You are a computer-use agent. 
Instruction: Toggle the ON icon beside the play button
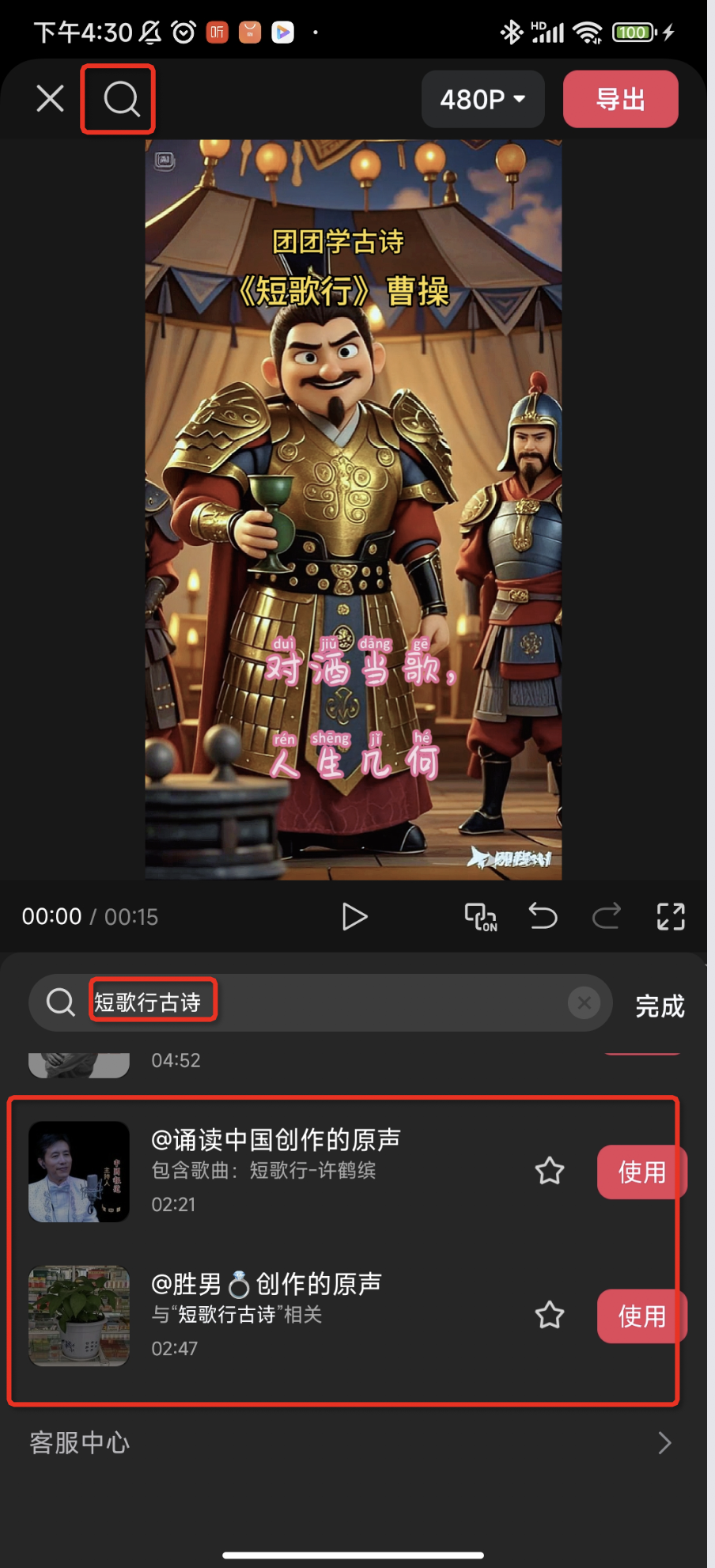[480, 917]
